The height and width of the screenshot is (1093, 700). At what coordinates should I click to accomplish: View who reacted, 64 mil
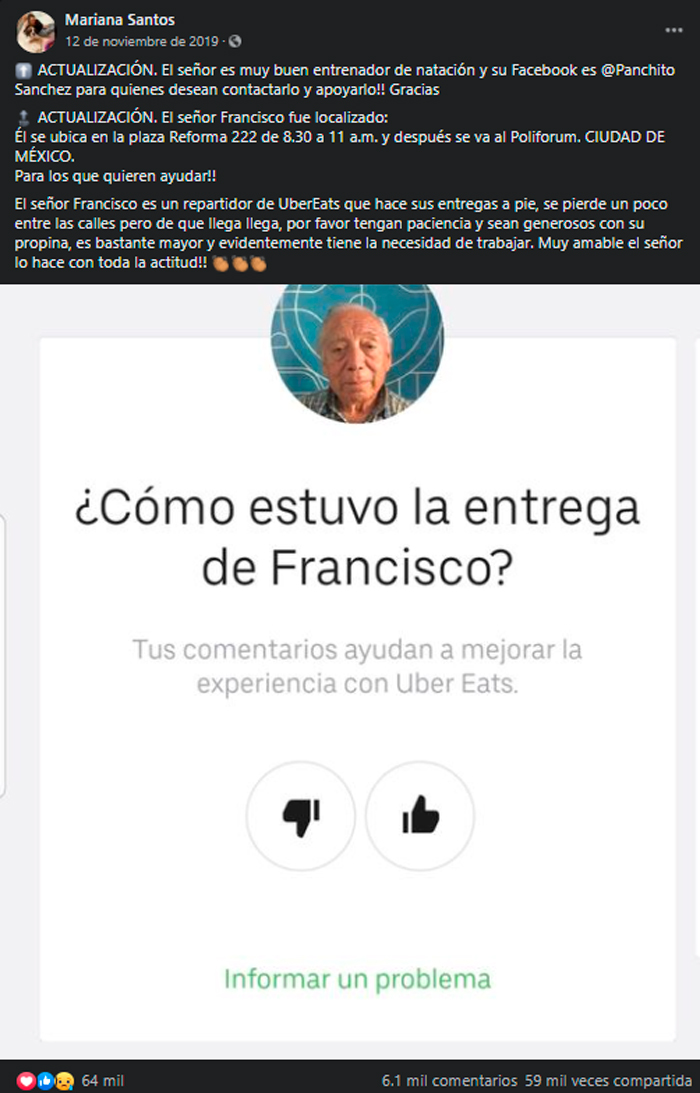(102, 1081)
